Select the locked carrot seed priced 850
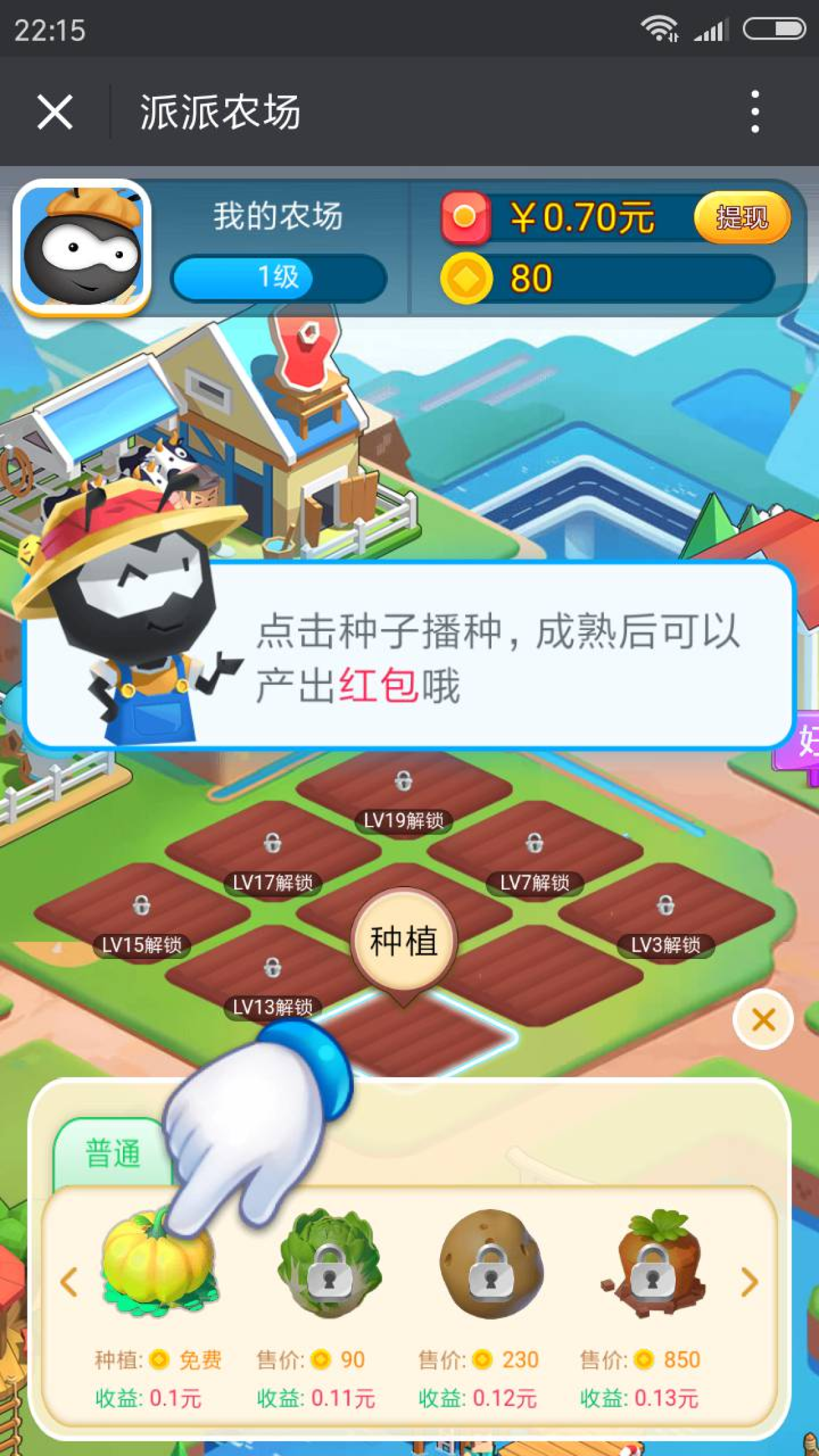 pos(653,1263)
